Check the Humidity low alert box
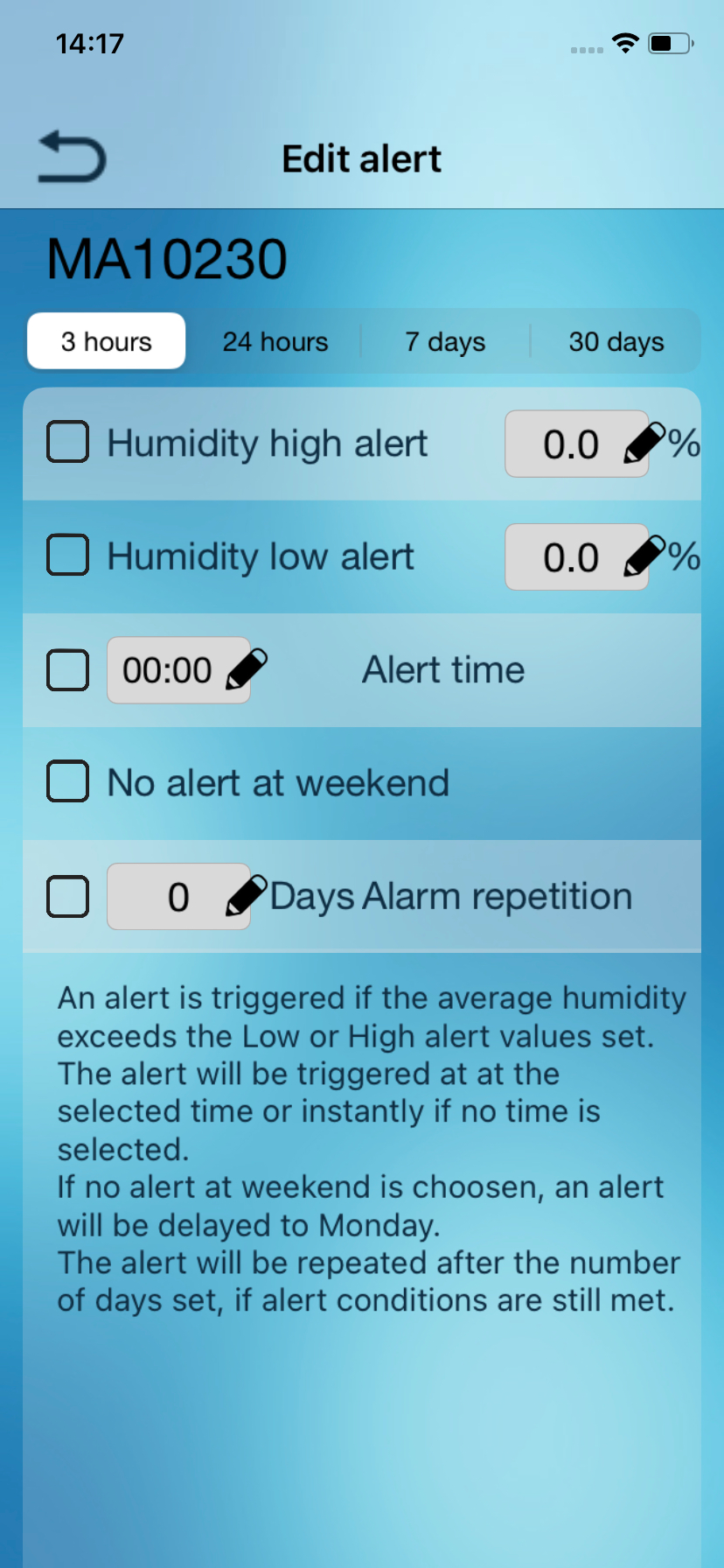The height and width of the screenshot is (1568, 724). pyautogui.click(x=67, y=555)
